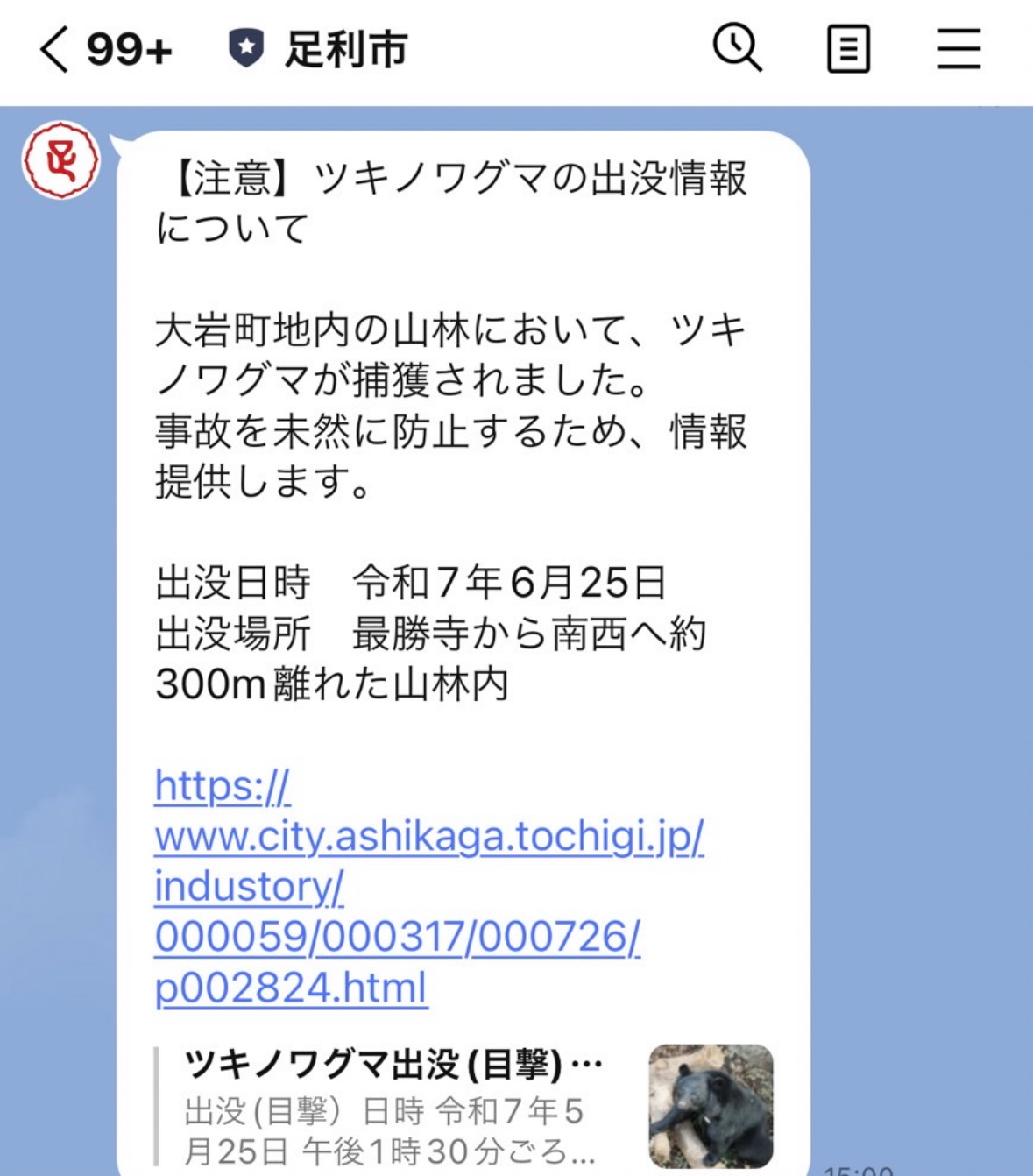Open the ツキノワグマ出没 link preview card
This screenshot has height=1176, width=1033.
click(464, 1106)
